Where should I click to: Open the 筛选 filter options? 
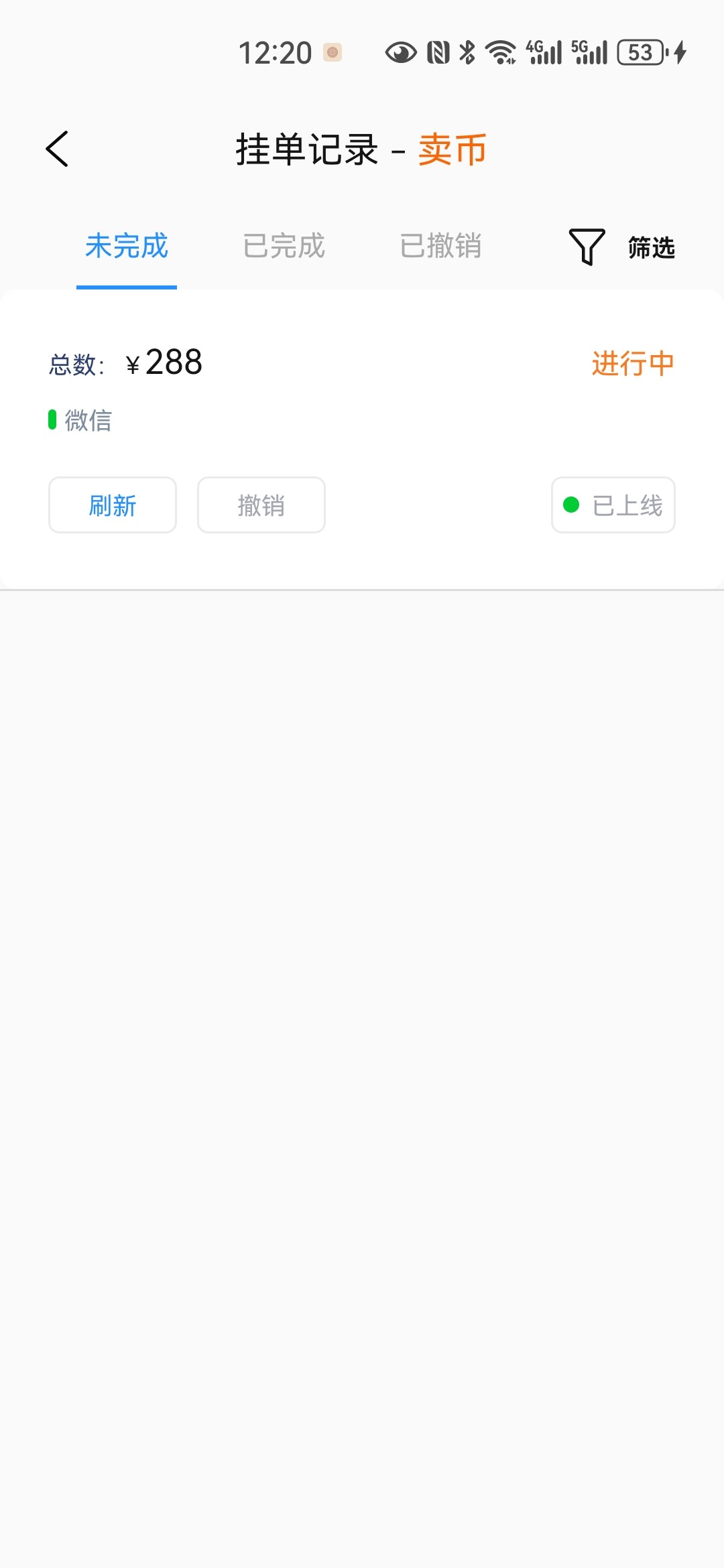[x=621, y=247]
